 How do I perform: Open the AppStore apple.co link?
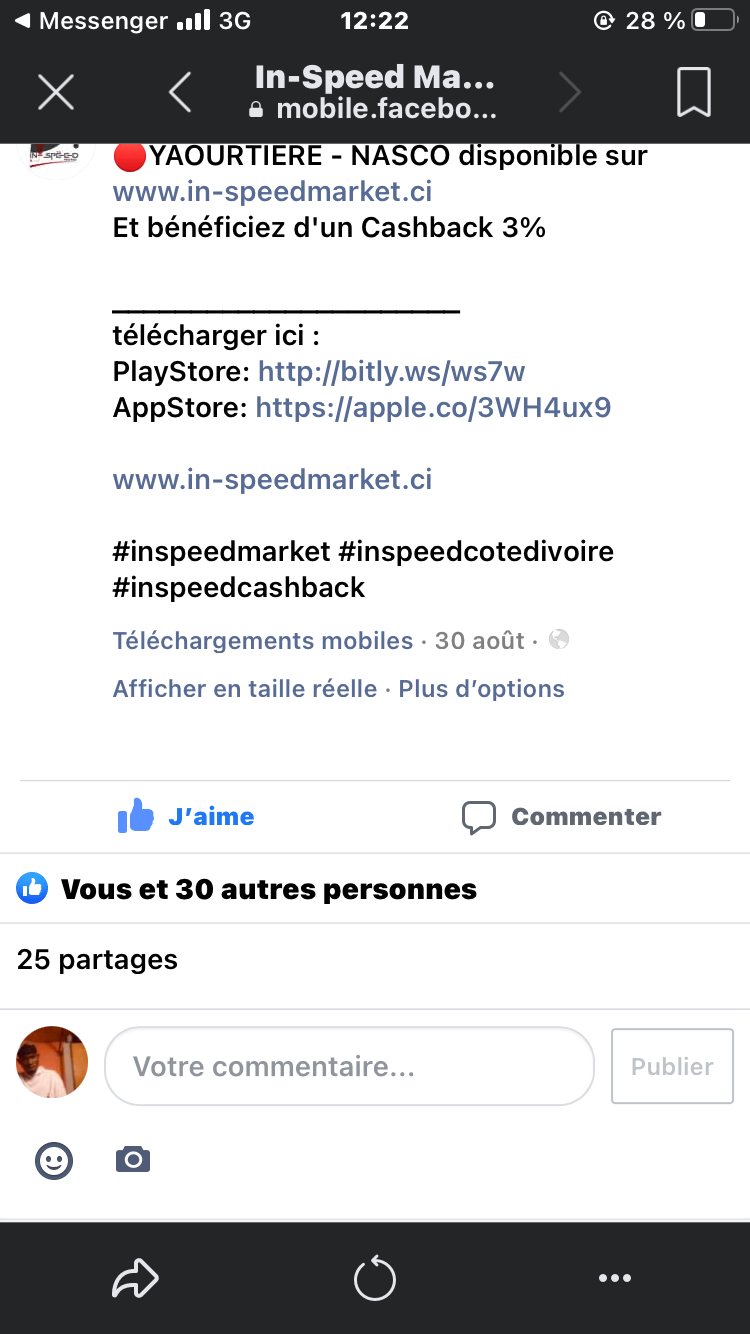pyautogui.click(x=433, y=407)
